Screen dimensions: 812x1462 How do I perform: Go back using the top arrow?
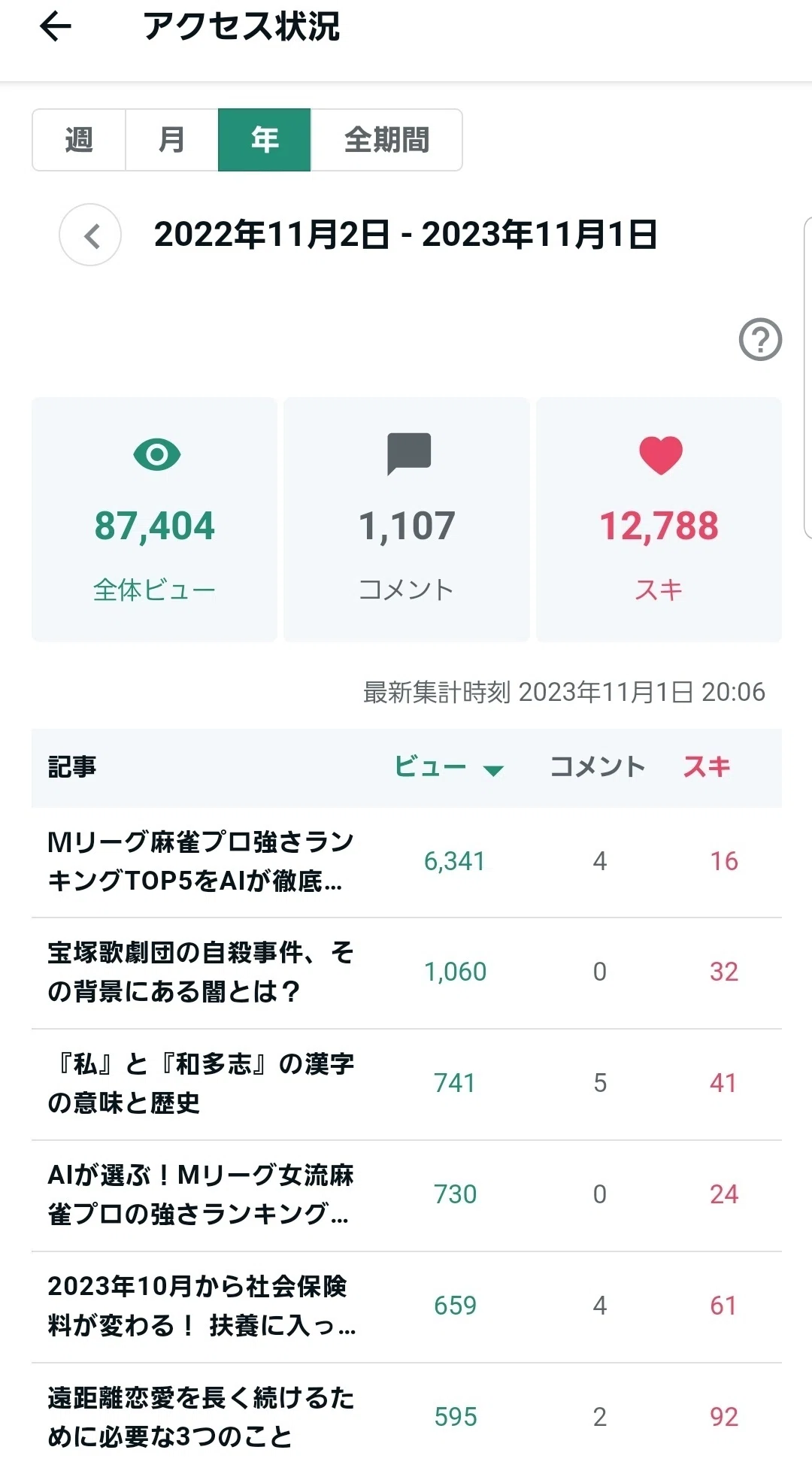click(x=55, y=28)
